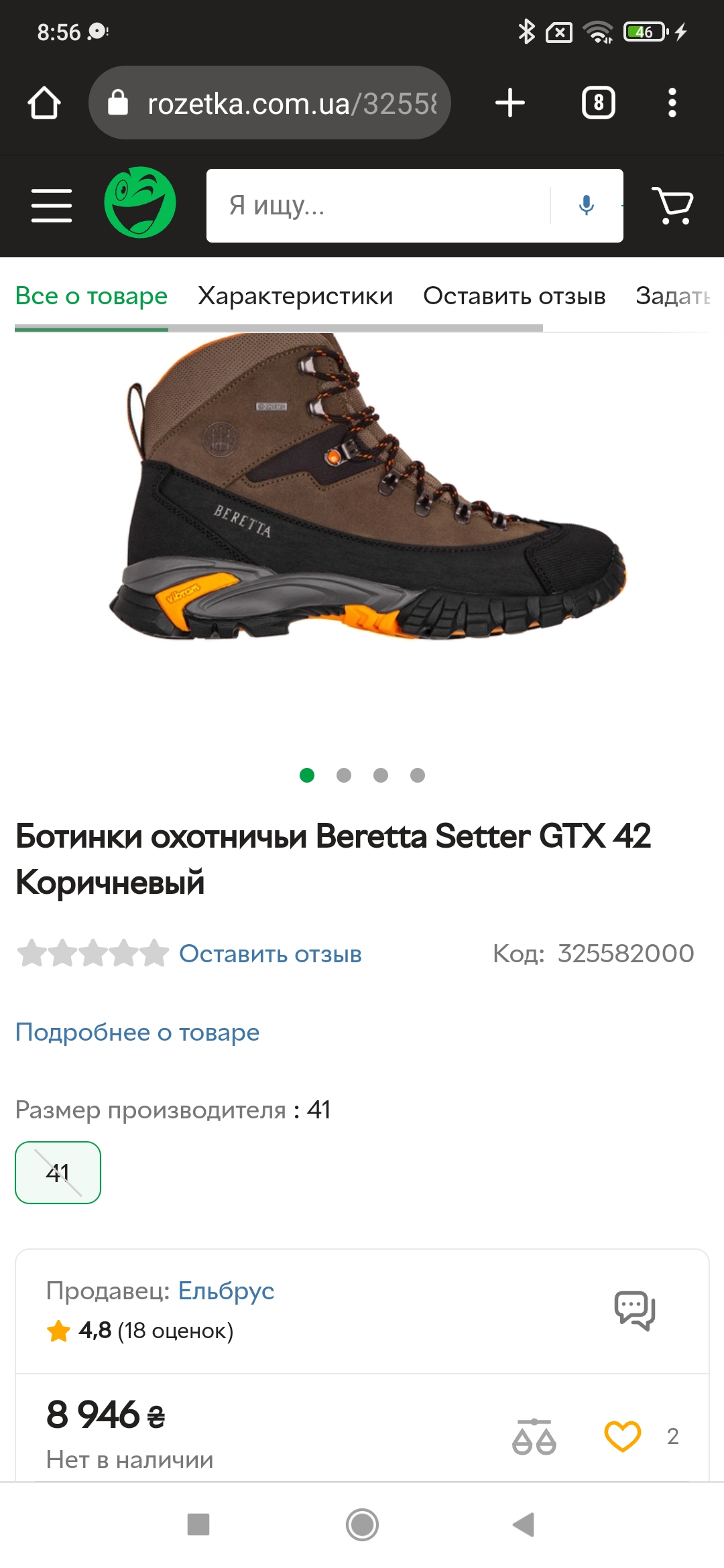Start voice search with the microphone
The height and width of the screenshot is (1568, 724).
tap(587, 206)
